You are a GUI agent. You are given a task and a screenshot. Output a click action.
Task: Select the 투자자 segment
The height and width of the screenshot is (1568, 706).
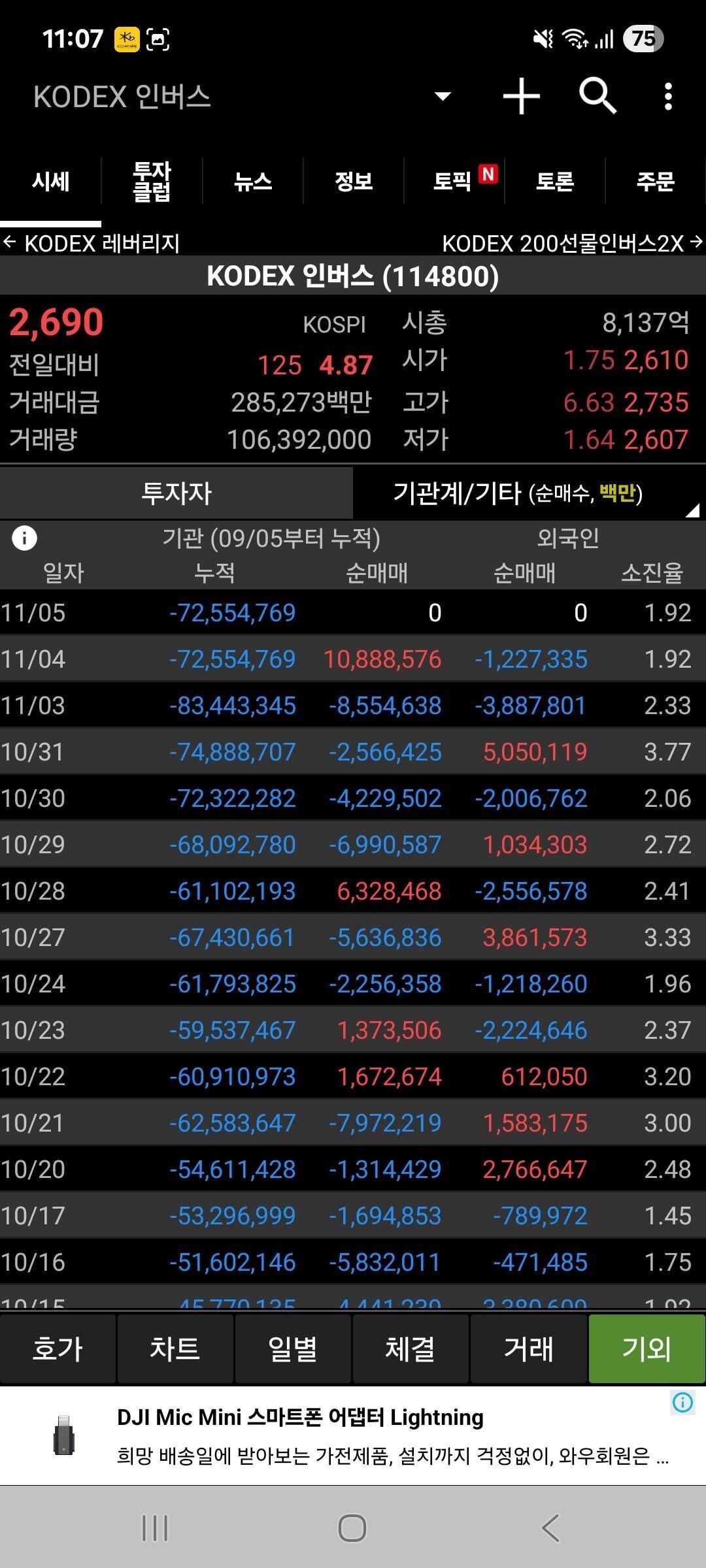coord(176,493)
